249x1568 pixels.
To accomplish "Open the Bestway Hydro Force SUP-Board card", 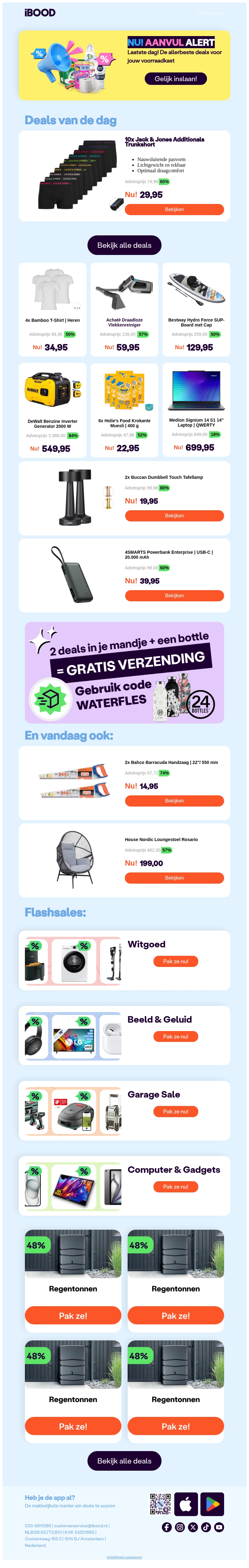I will [x=196, y=309].
